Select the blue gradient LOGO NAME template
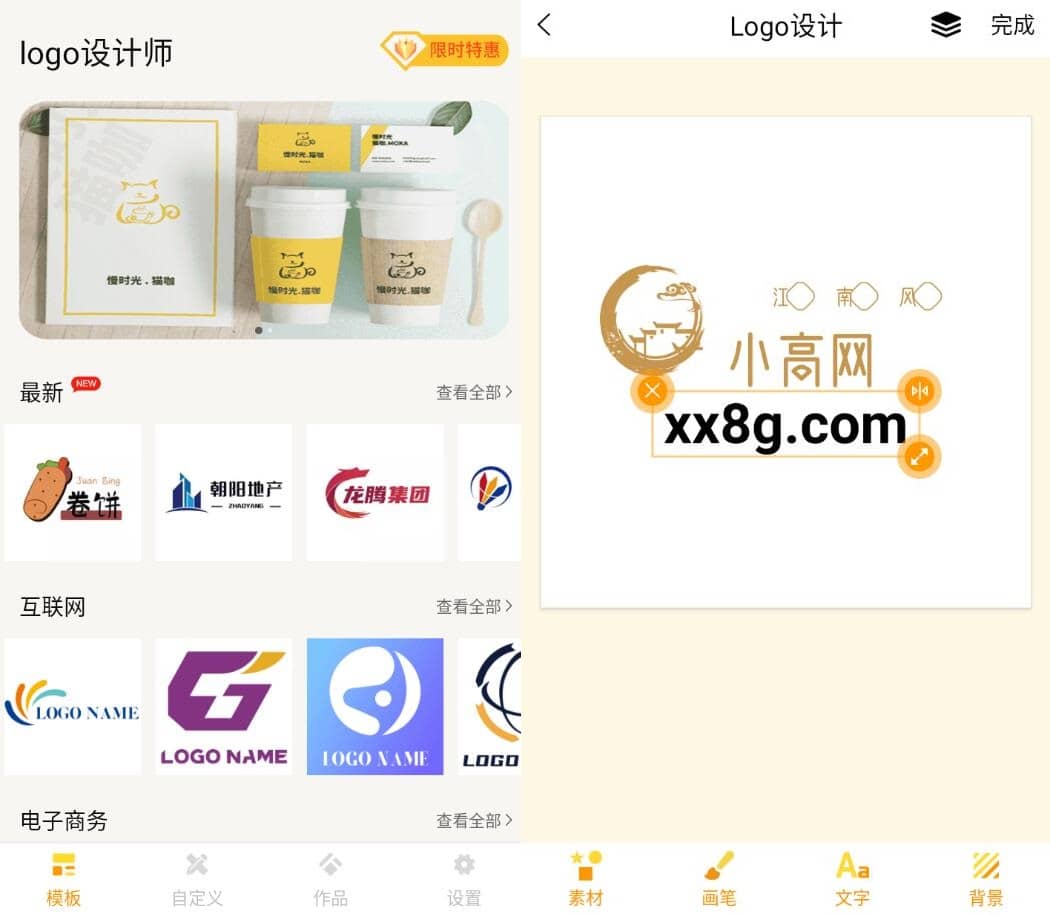This screenshot has width=1050, height=916. [x=375, y=706]
